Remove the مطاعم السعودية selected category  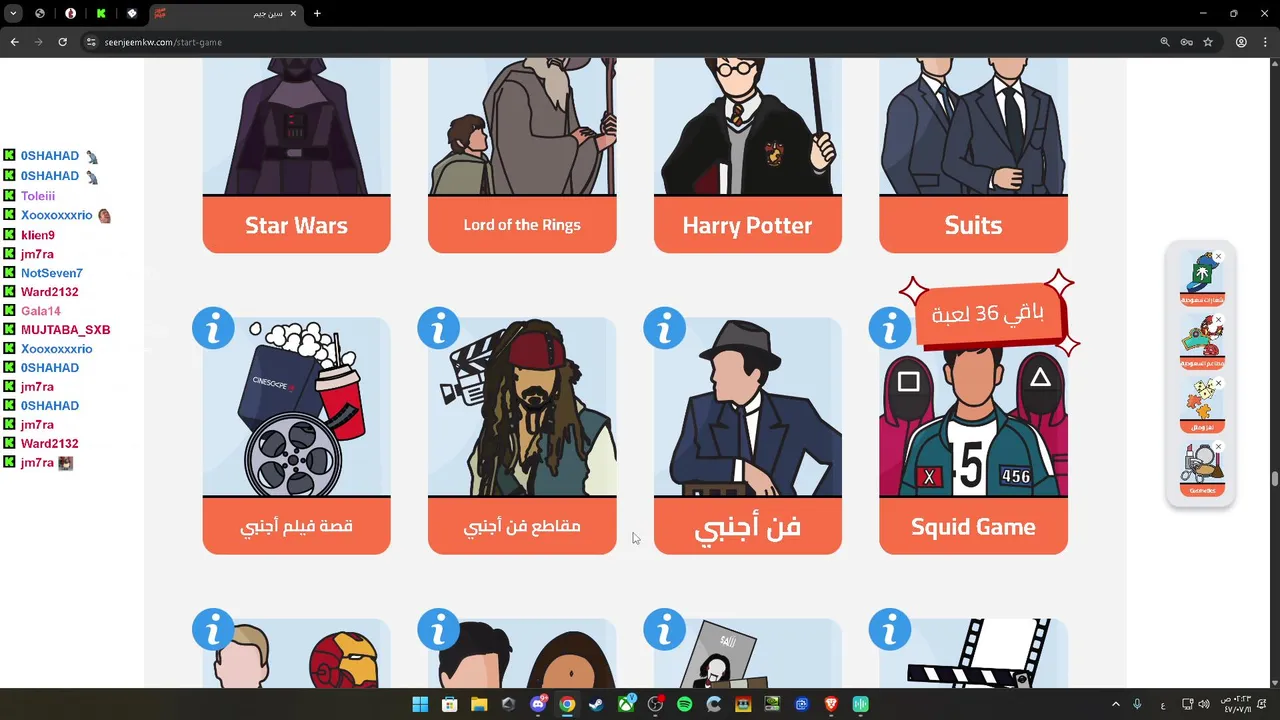pos(1218,320)
